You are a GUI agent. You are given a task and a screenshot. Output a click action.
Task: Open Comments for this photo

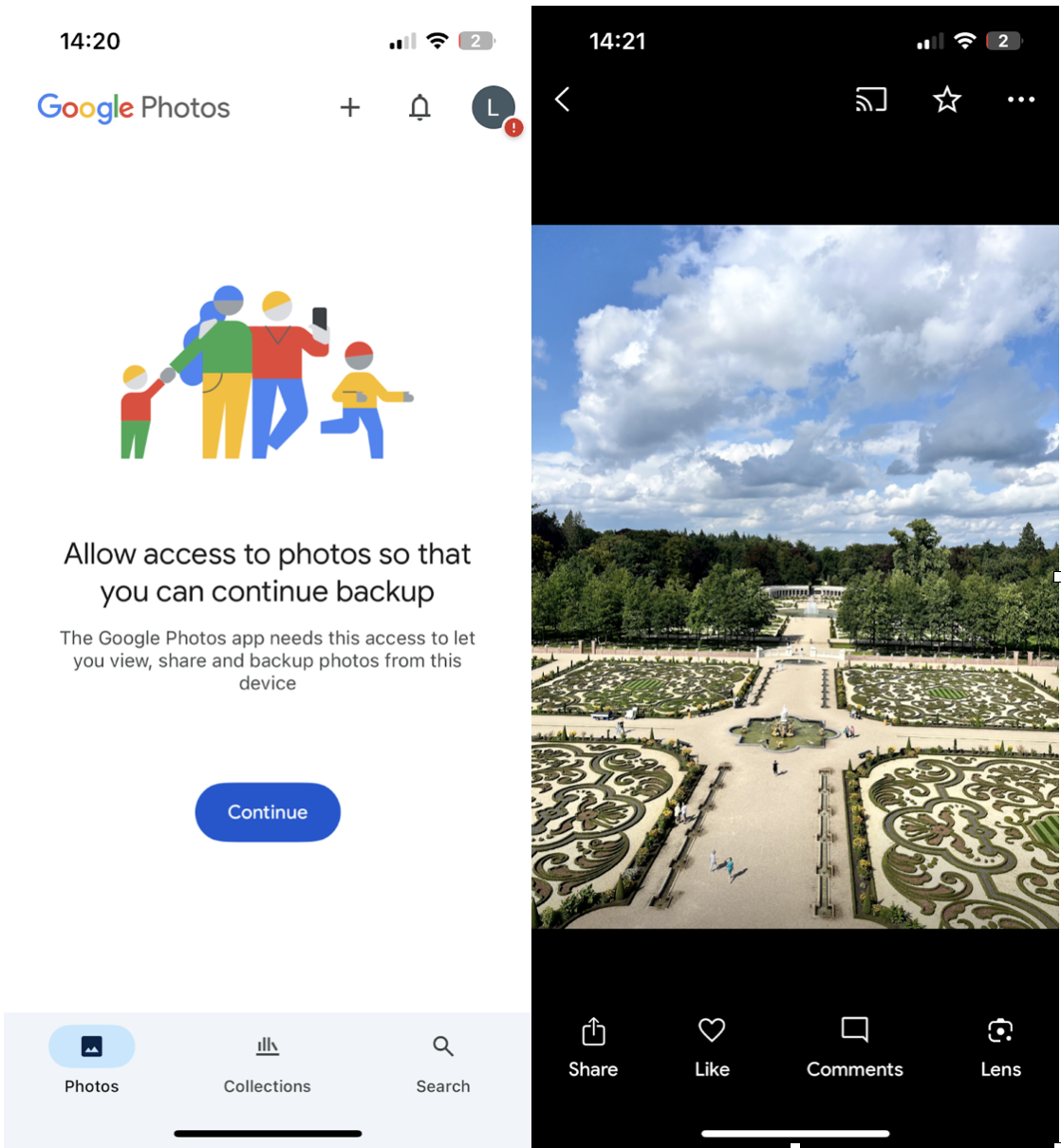[854, 1047]
